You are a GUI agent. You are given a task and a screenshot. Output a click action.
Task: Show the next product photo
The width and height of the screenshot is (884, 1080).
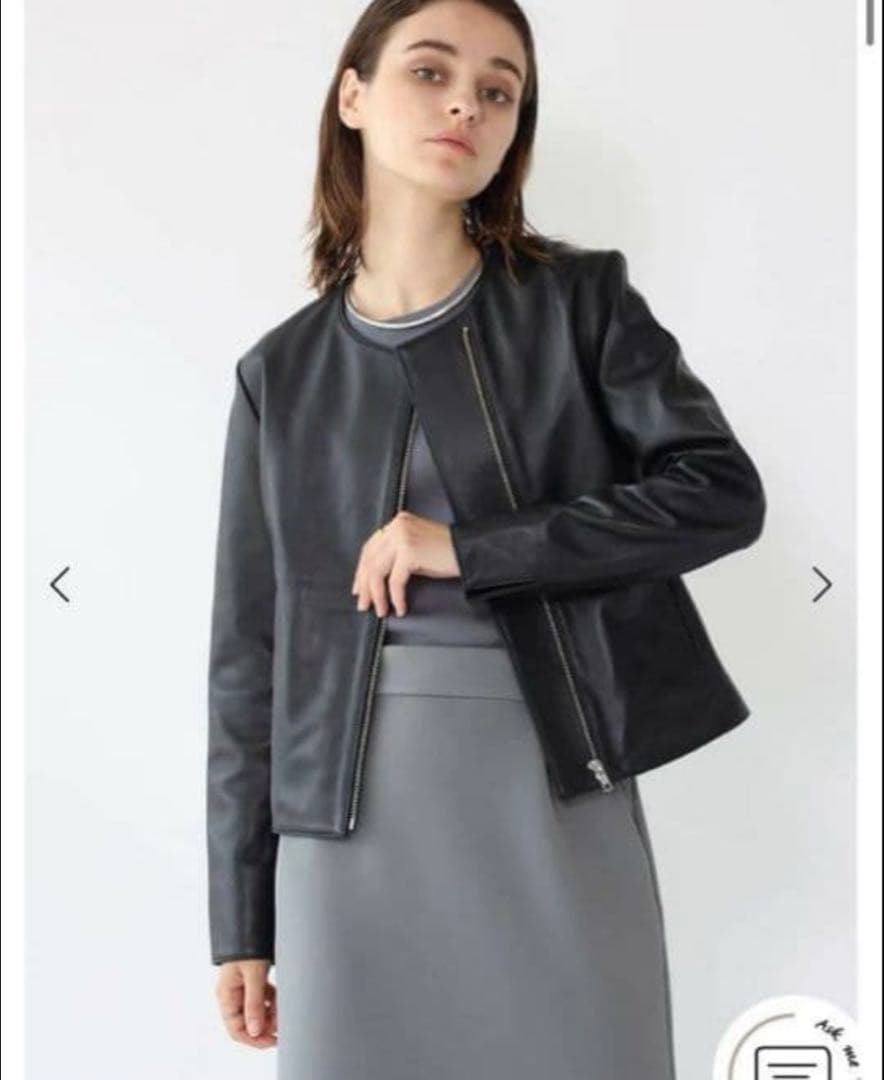[x=821, y=584]
